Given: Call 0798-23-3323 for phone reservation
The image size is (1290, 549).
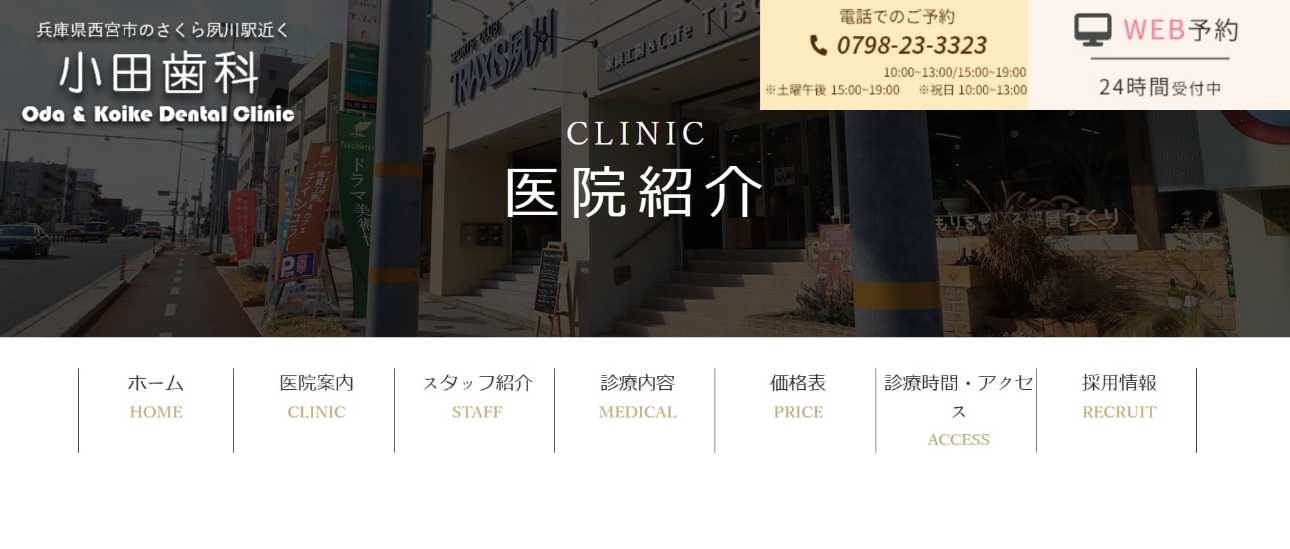Looking at the screenshot, I should 898,46.
